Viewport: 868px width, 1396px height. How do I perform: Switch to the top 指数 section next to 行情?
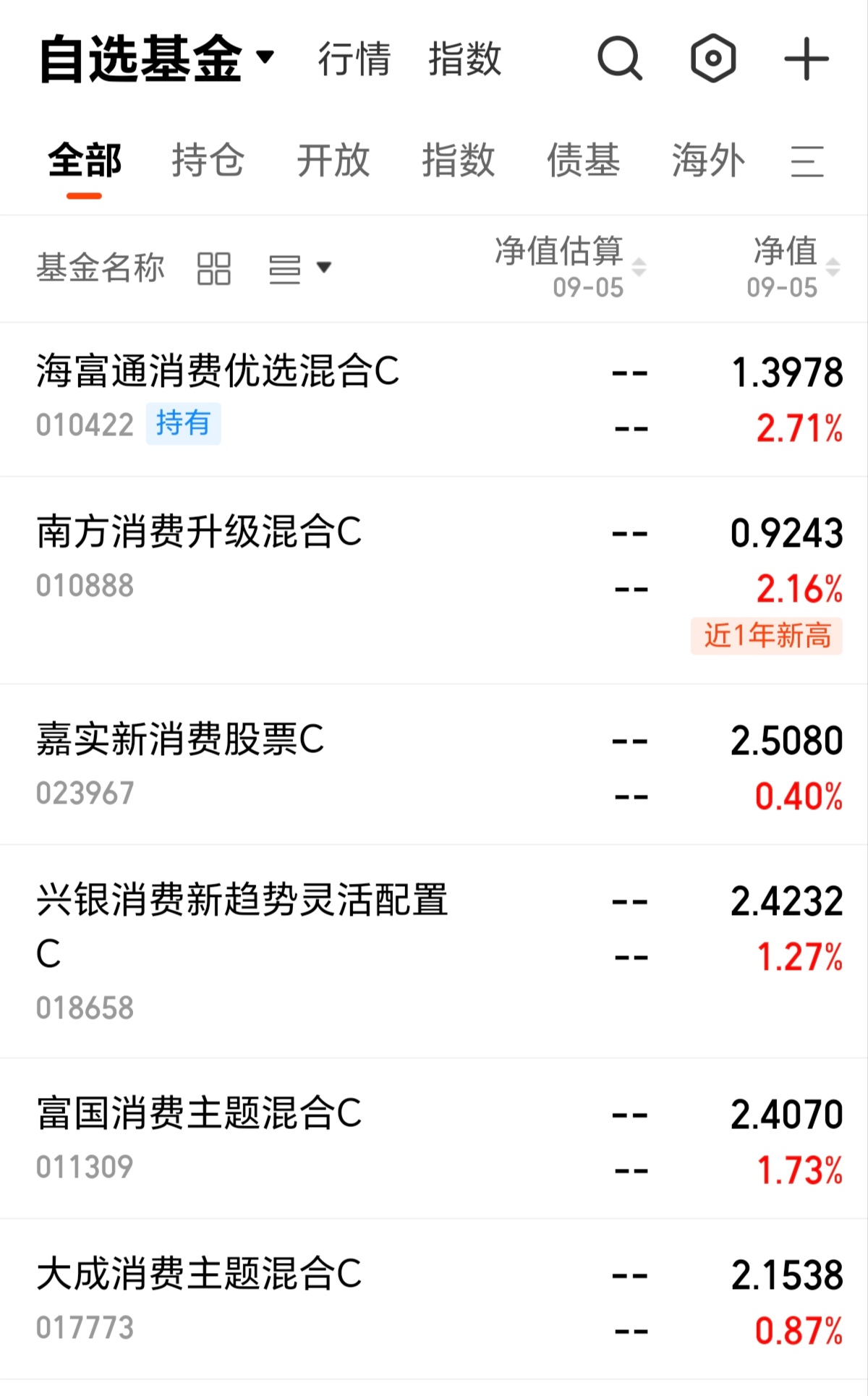[x=465, y=59]
